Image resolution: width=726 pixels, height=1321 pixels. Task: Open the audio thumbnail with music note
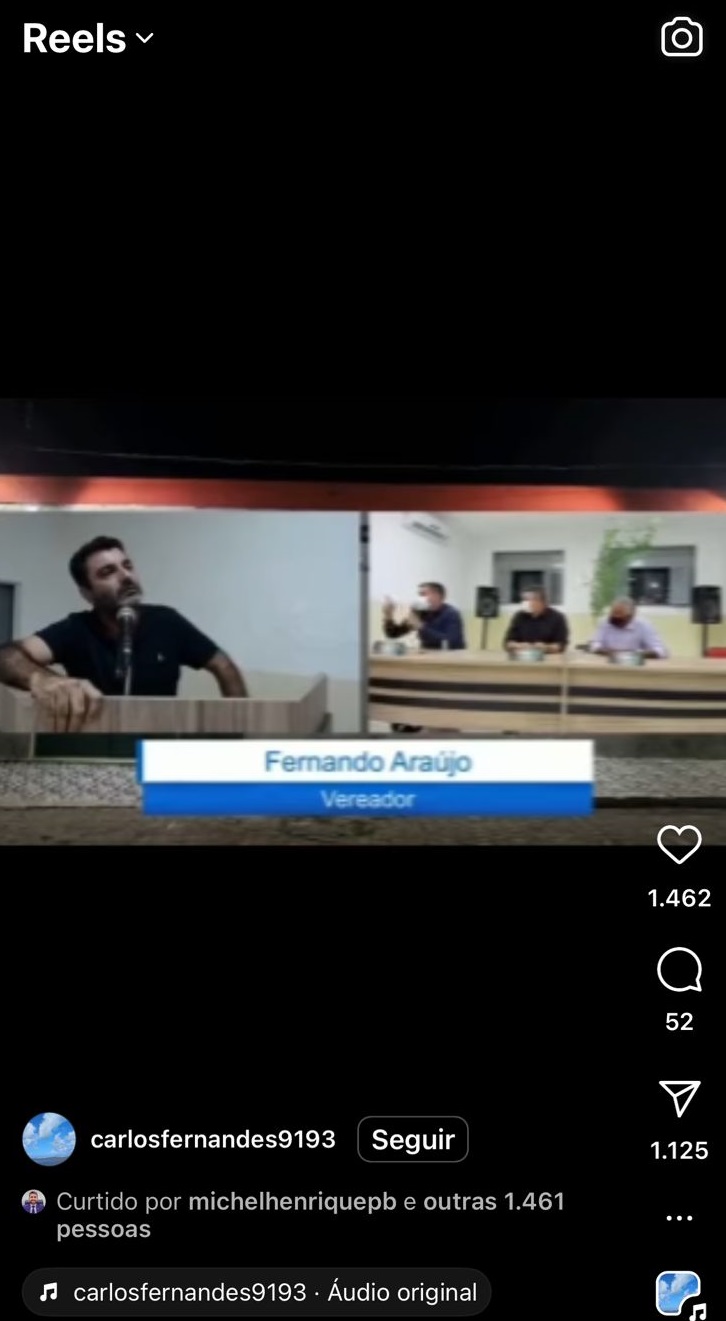(x=679, y=1294)
